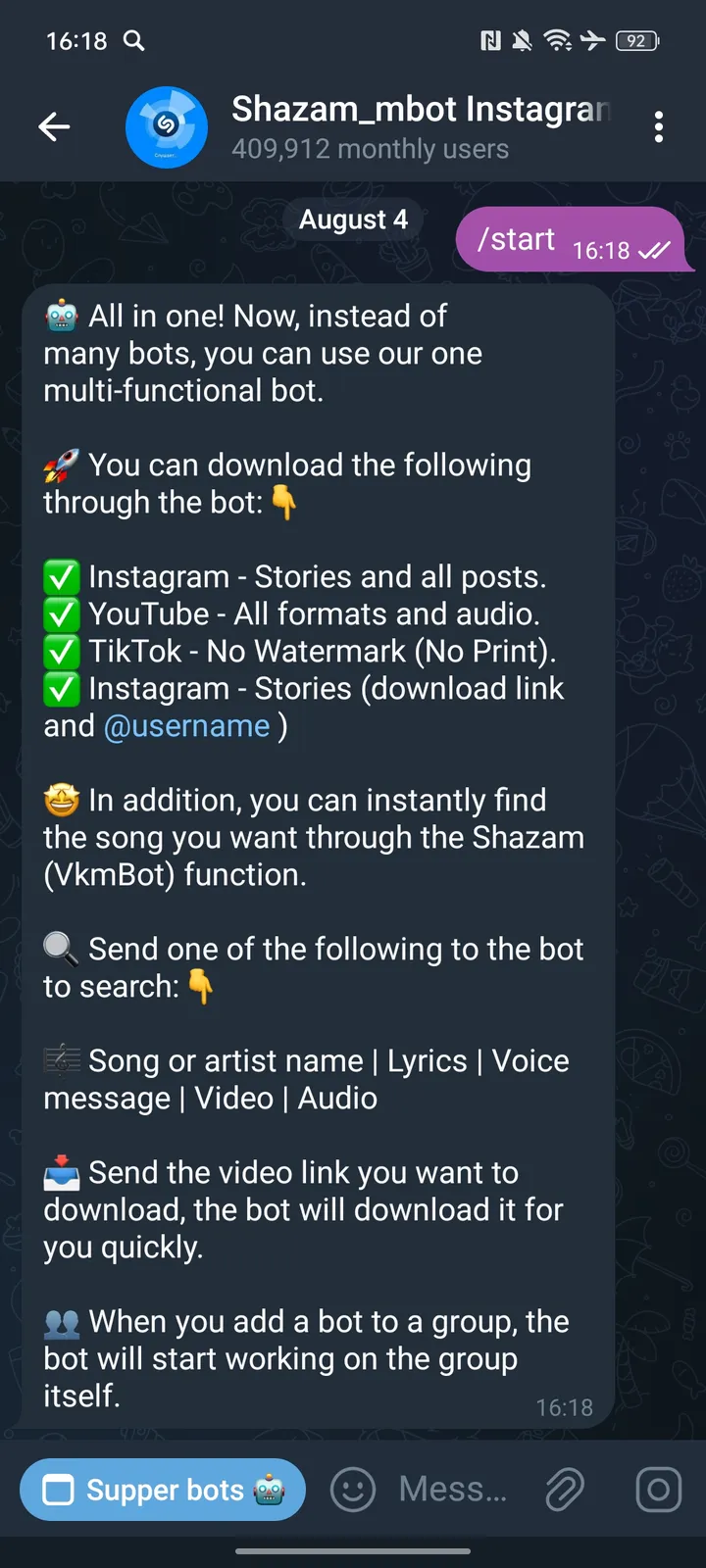Tap the battery indicator showing 92

click(636, 41)
